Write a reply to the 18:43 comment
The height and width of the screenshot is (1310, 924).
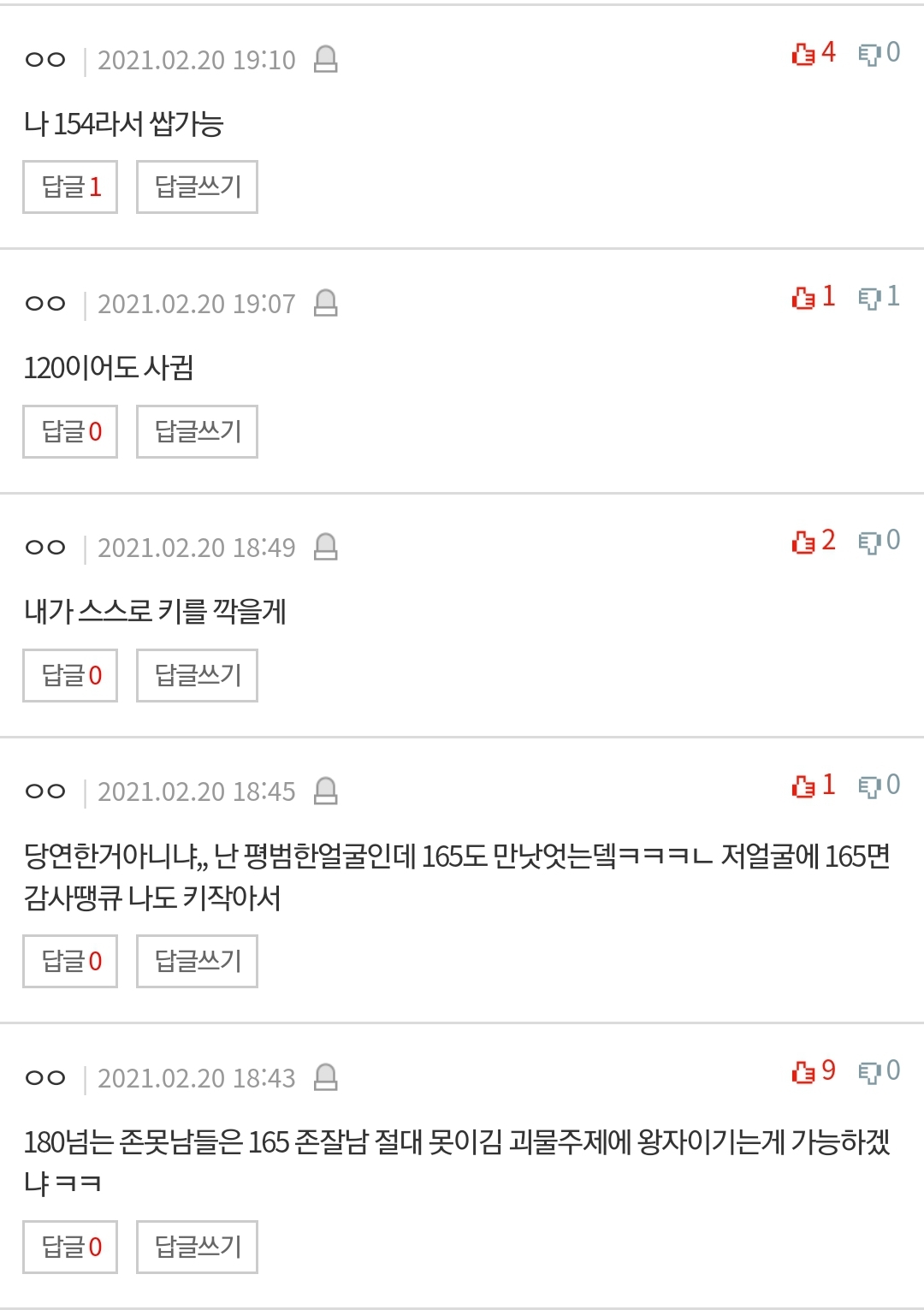pyautogui.click(x=197, y=1247)
